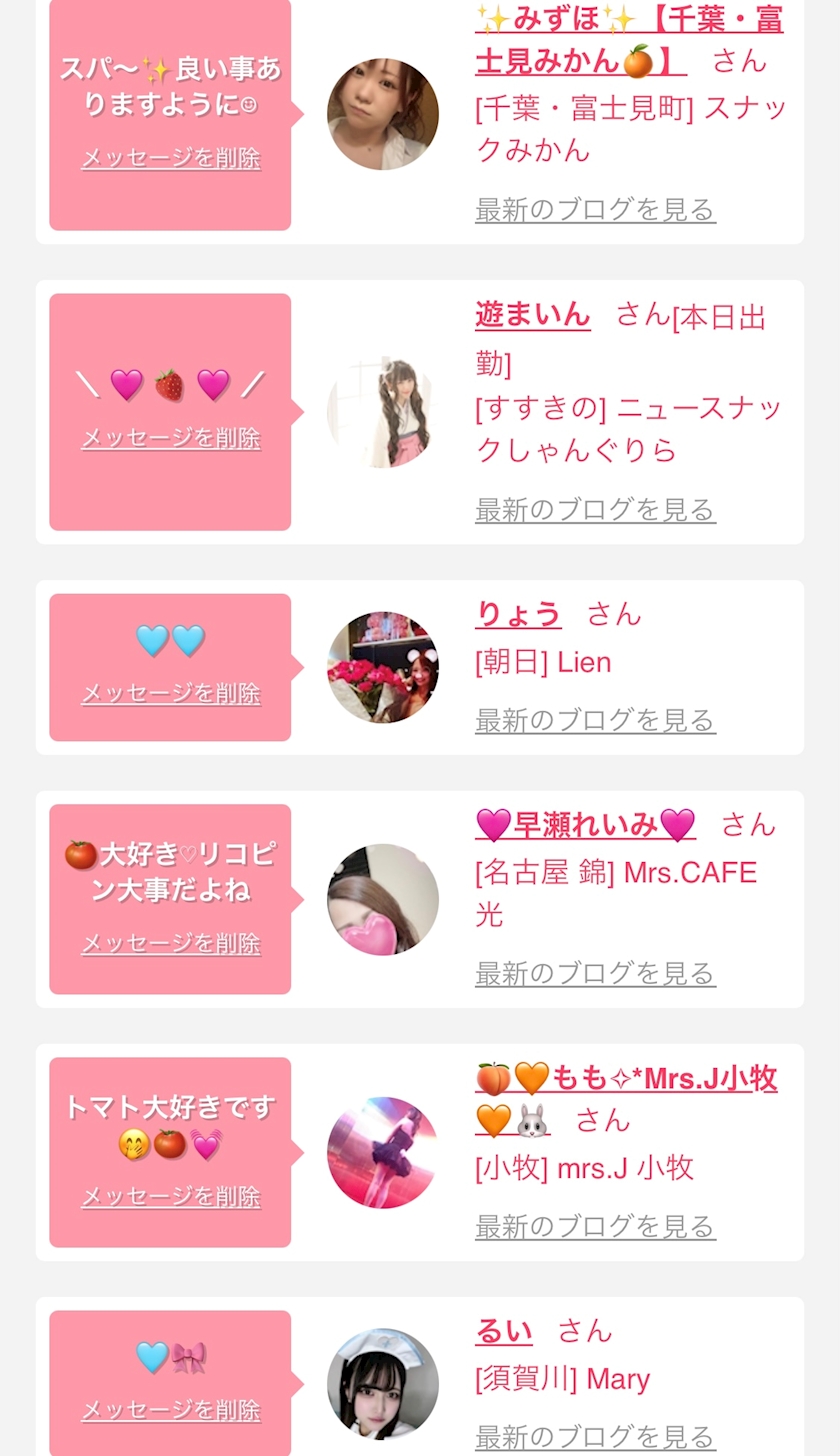Image resolution: width=840 pixels, height=1456 pixels.
Task: View latest blog of みずほ
Action: (x=595, y=210)
